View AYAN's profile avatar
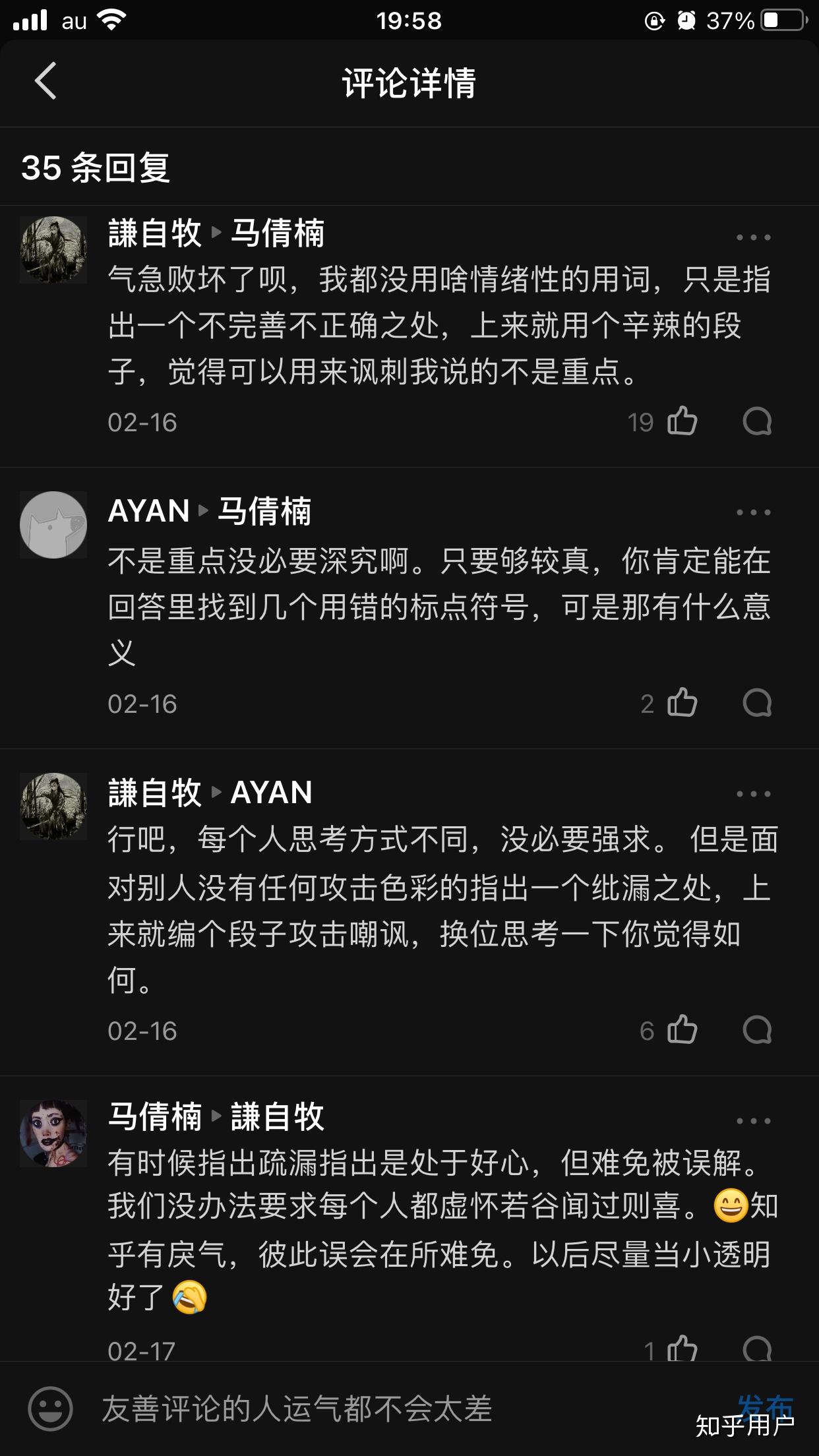Viewport: 819px width, 1456px height. click(x=53, y=525)
